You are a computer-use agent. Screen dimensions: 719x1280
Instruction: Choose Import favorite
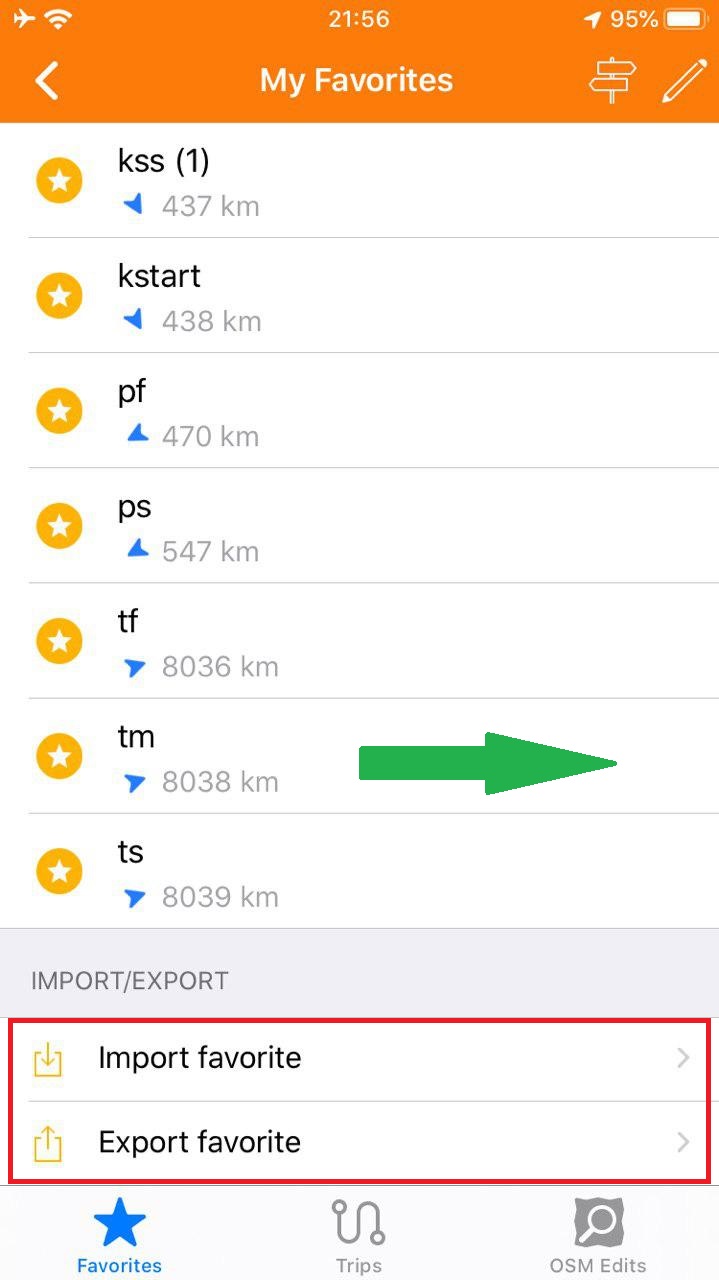click(360, 1058)
